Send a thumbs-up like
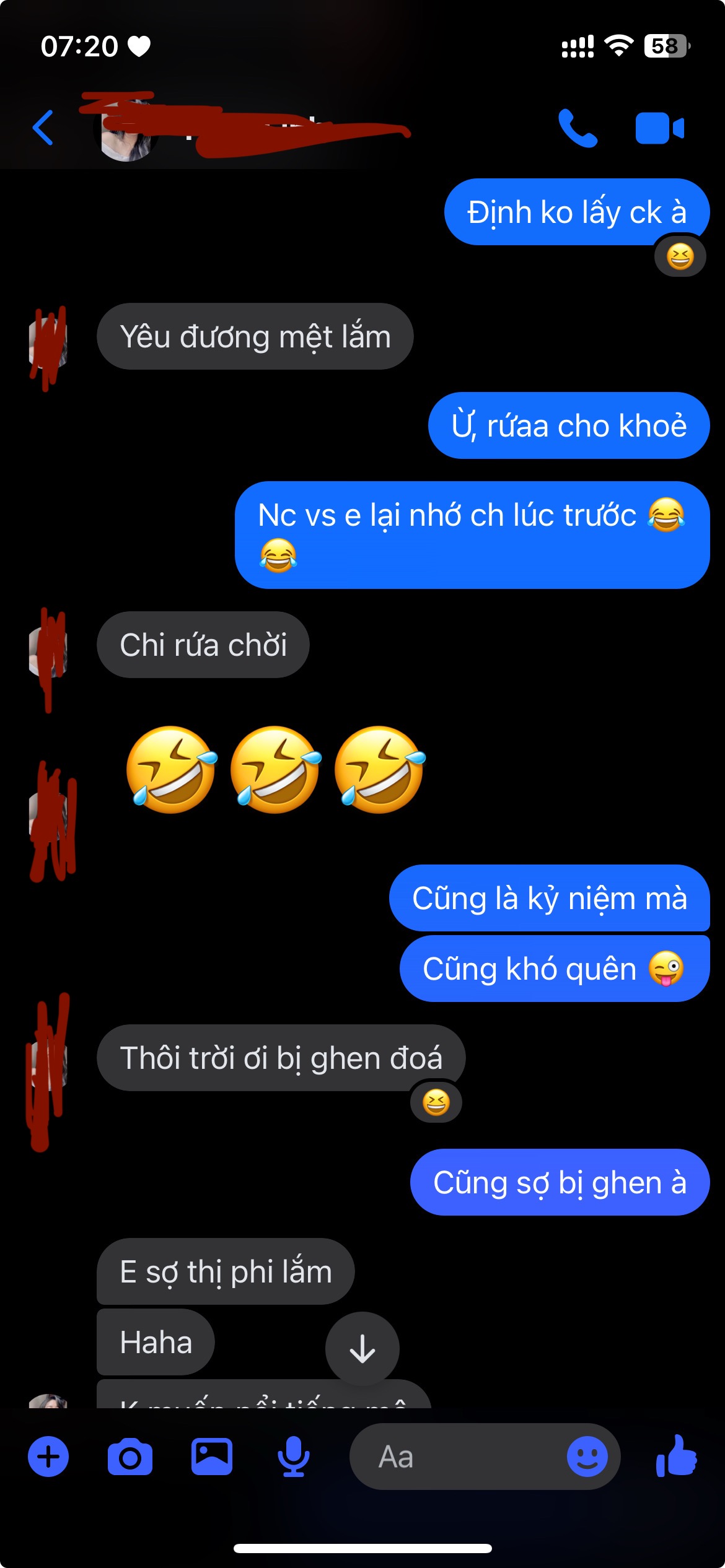This screenshot has width=725, height=1568. pos(677,1457)
